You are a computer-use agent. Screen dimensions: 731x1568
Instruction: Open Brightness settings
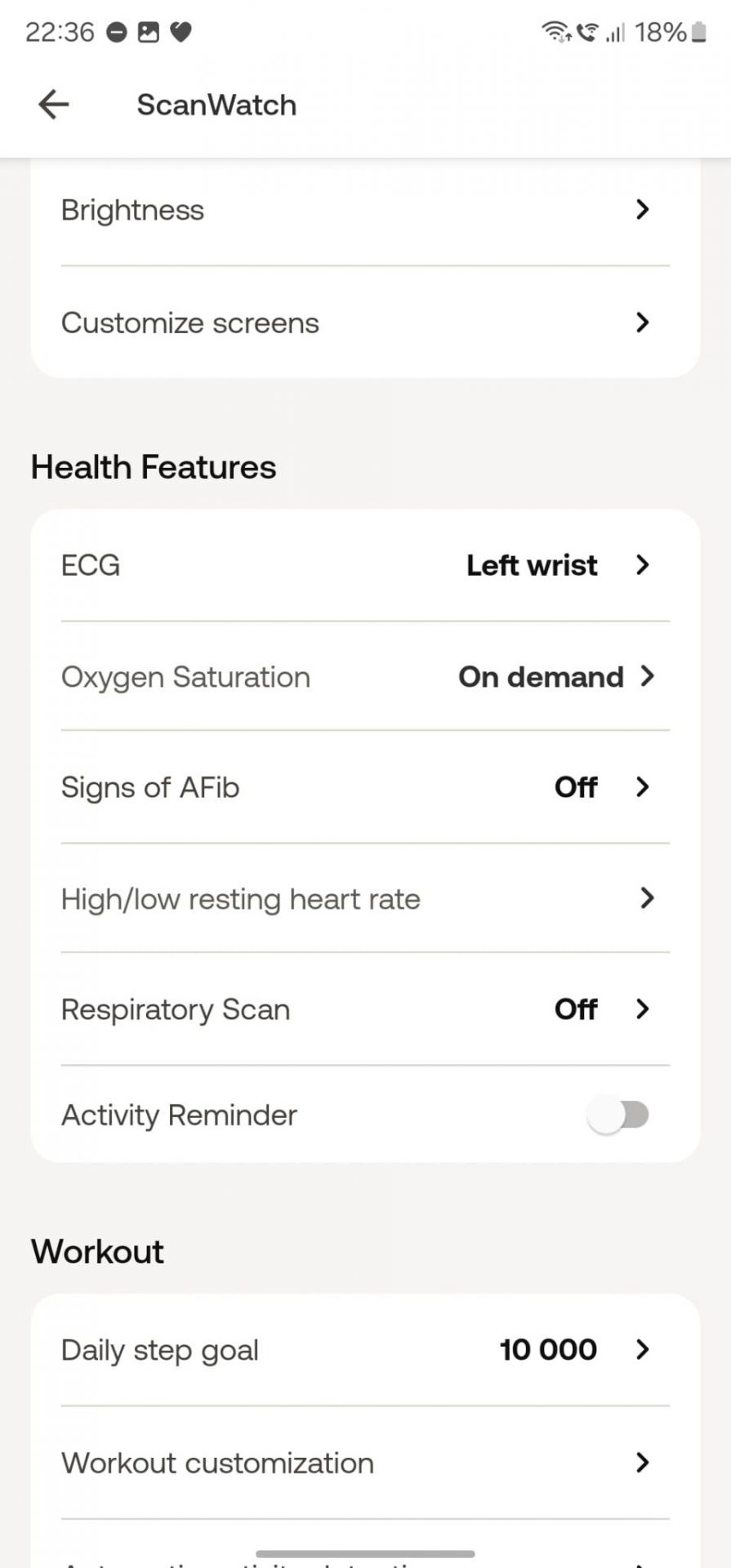[x=365, y=211]
